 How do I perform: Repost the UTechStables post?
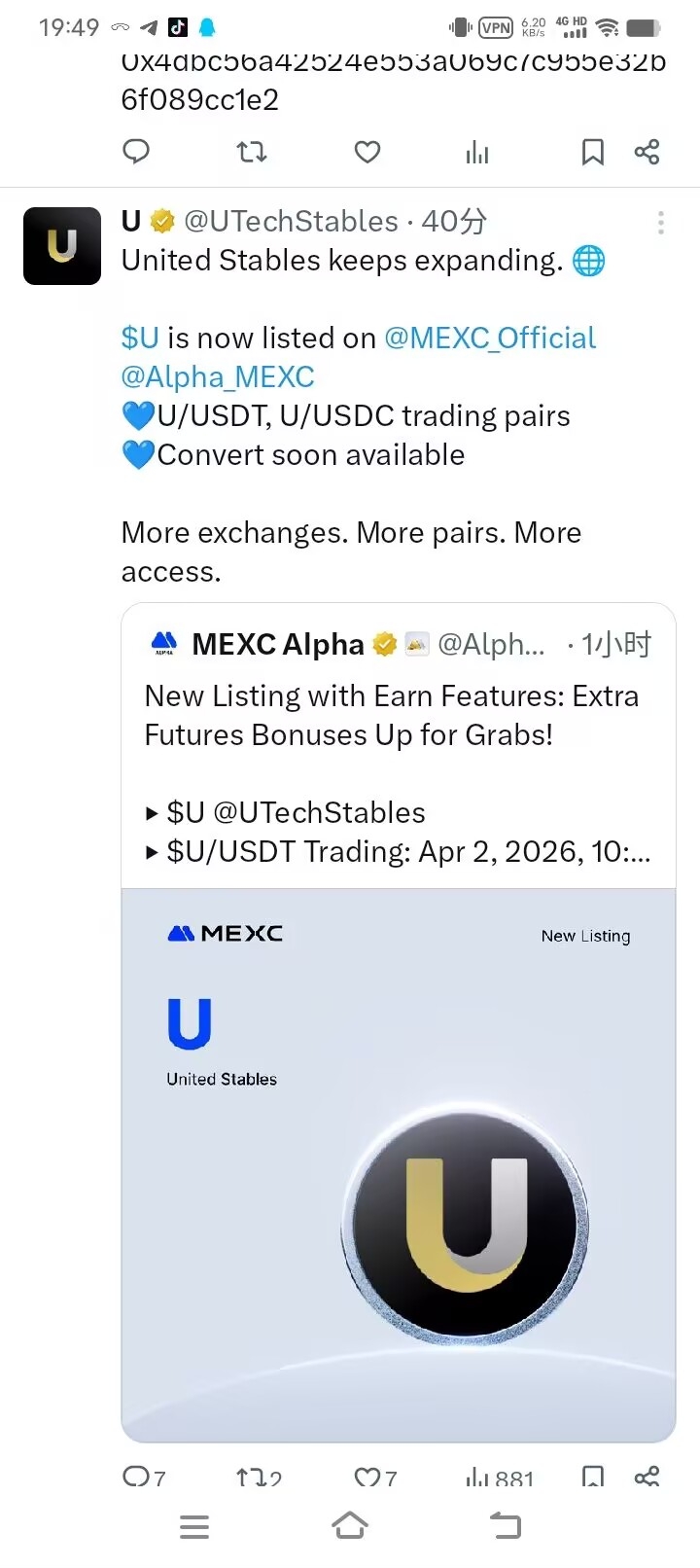pos(259,1478)
